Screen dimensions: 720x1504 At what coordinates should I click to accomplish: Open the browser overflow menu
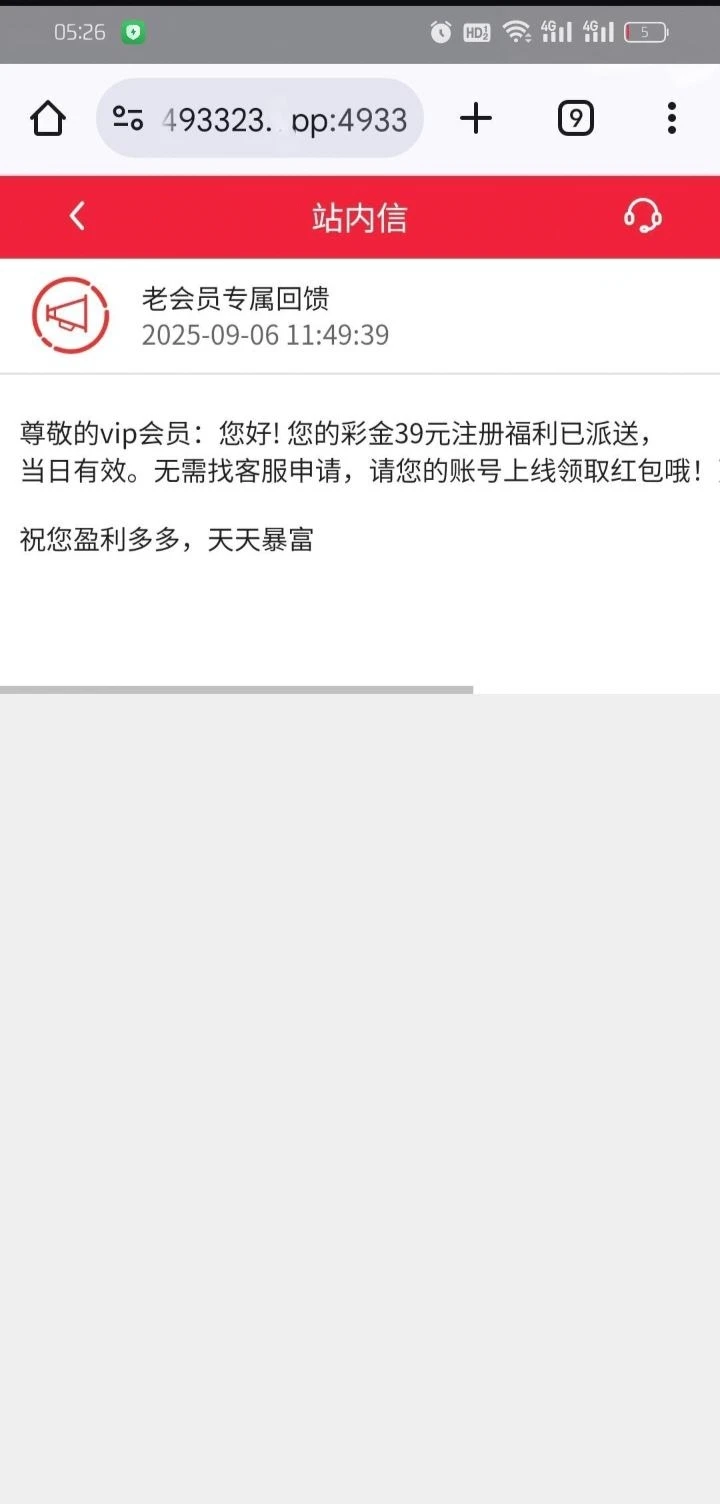671,119
